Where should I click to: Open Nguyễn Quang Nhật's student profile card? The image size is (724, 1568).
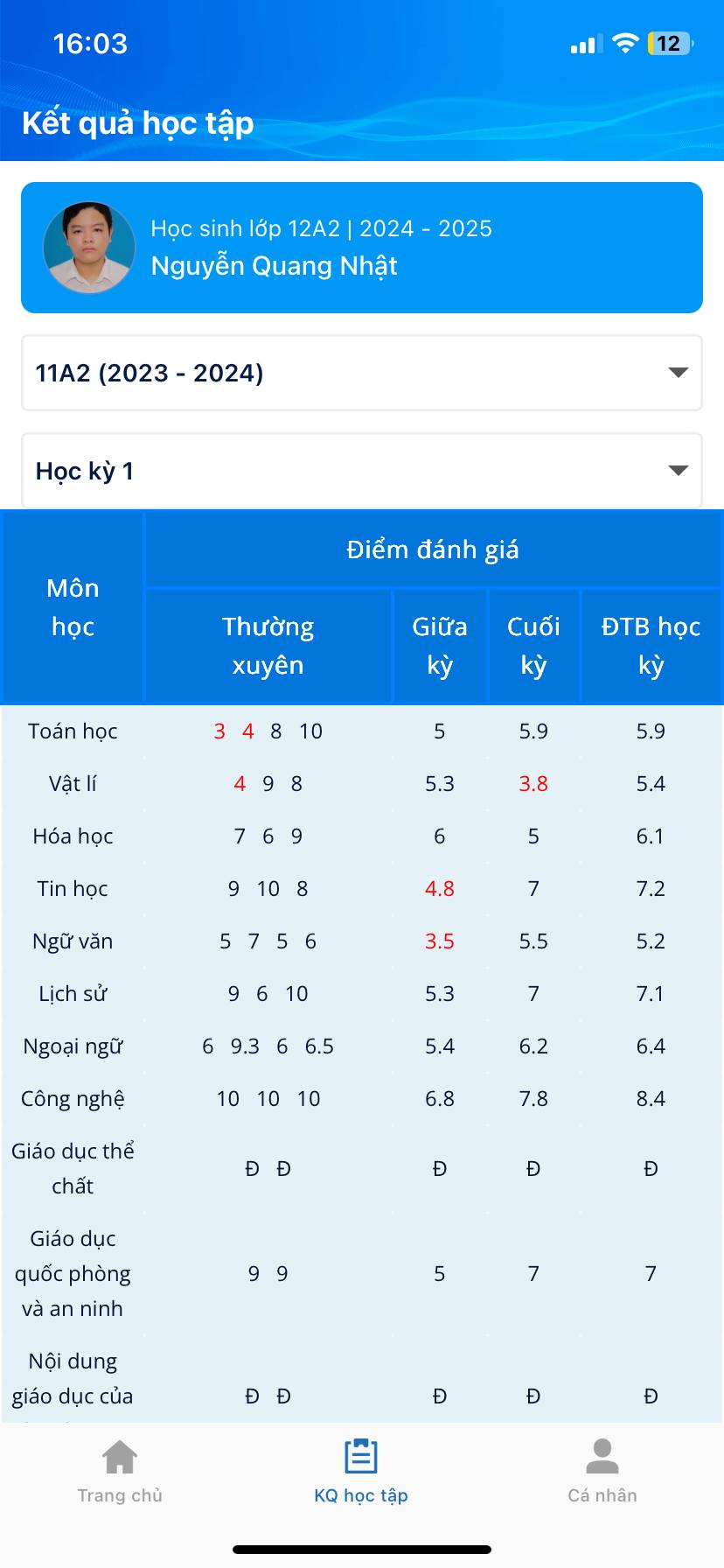tap(361, 248)
